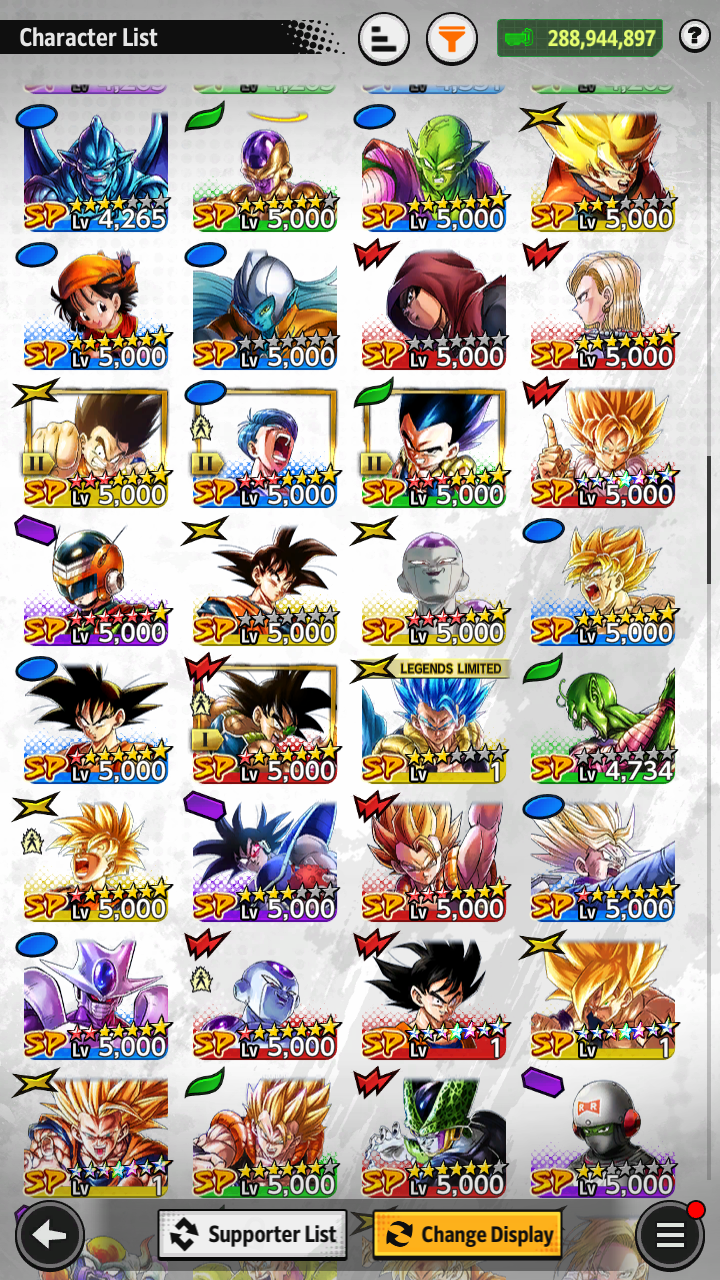Open the white-and-purple Cooler character card
Screen dimensions: 720x1280
[96, 999]
